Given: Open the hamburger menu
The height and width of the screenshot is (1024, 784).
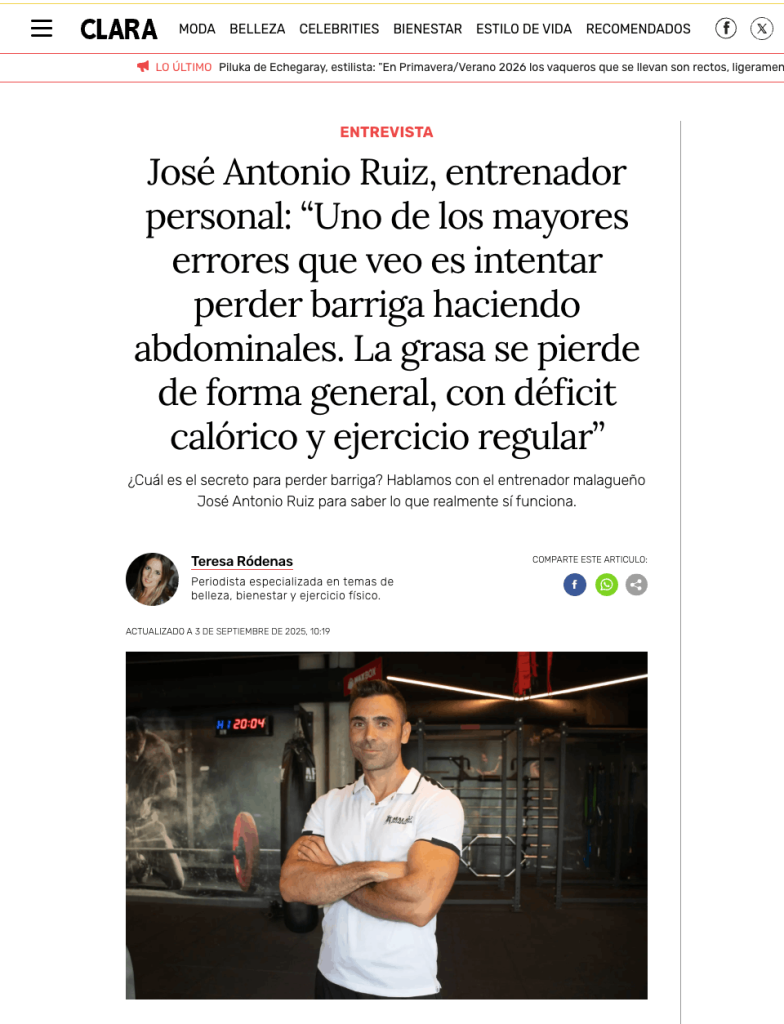Looking at the screenshot, I should click(41, 28).
